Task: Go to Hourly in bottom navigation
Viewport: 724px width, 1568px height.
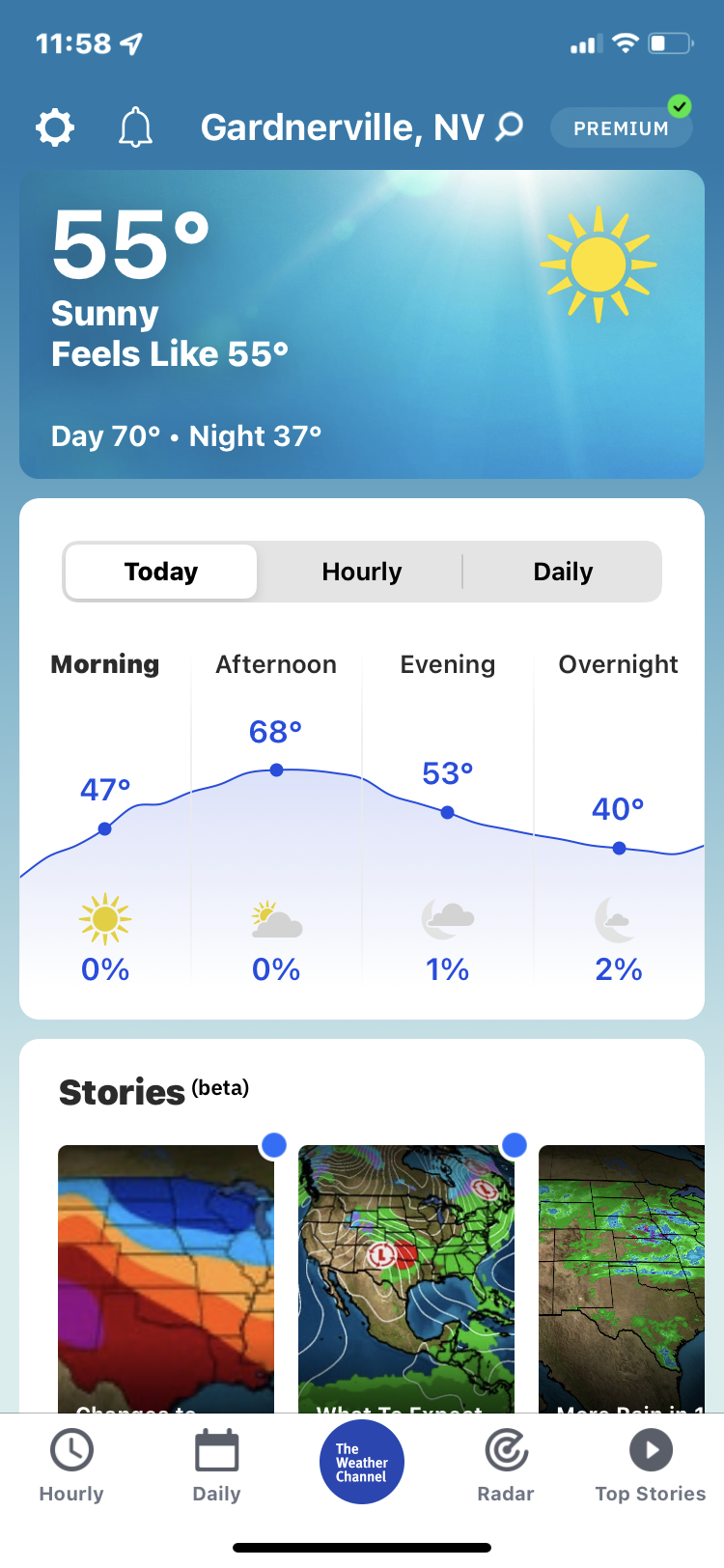Action: (71, 1466)
